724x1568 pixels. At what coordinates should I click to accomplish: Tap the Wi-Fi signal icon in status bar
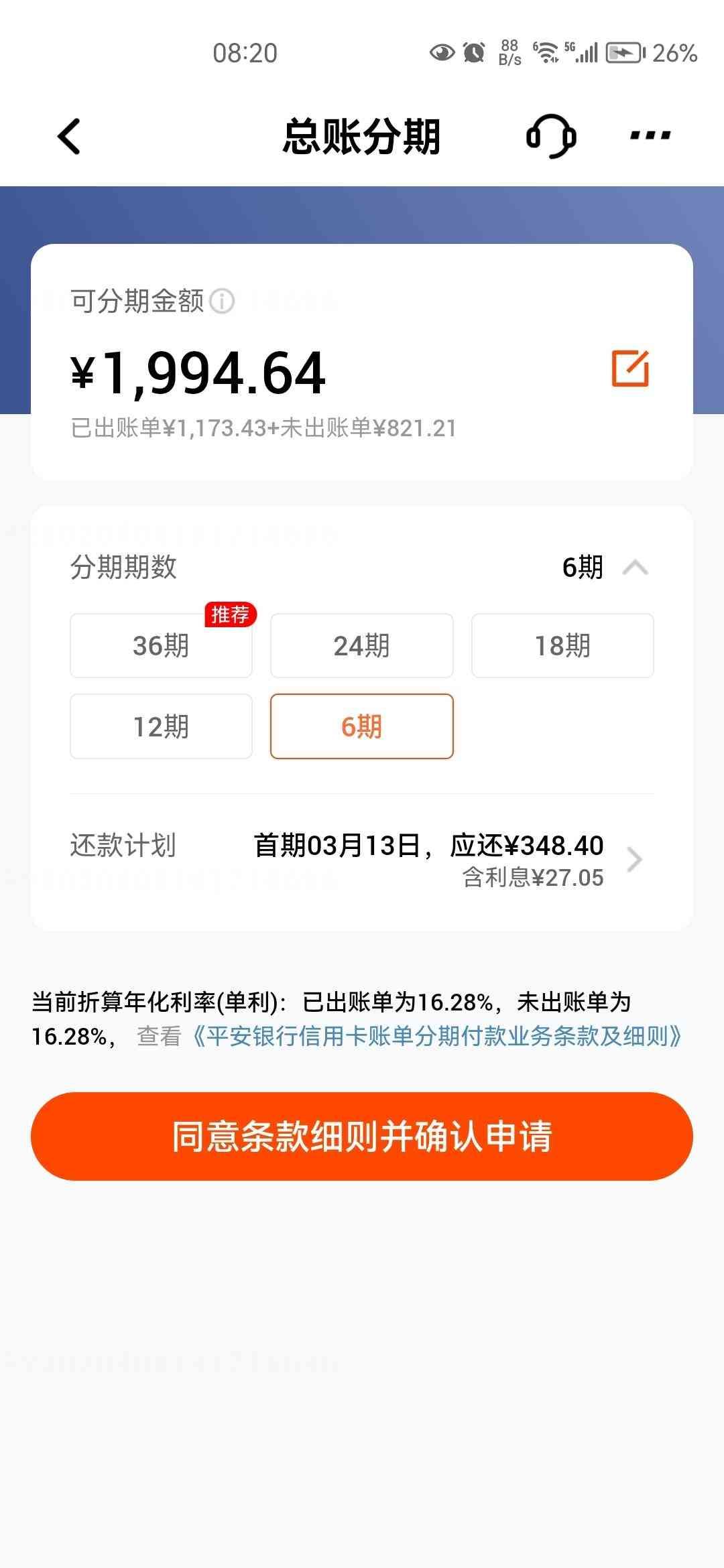tap(546, 50)
